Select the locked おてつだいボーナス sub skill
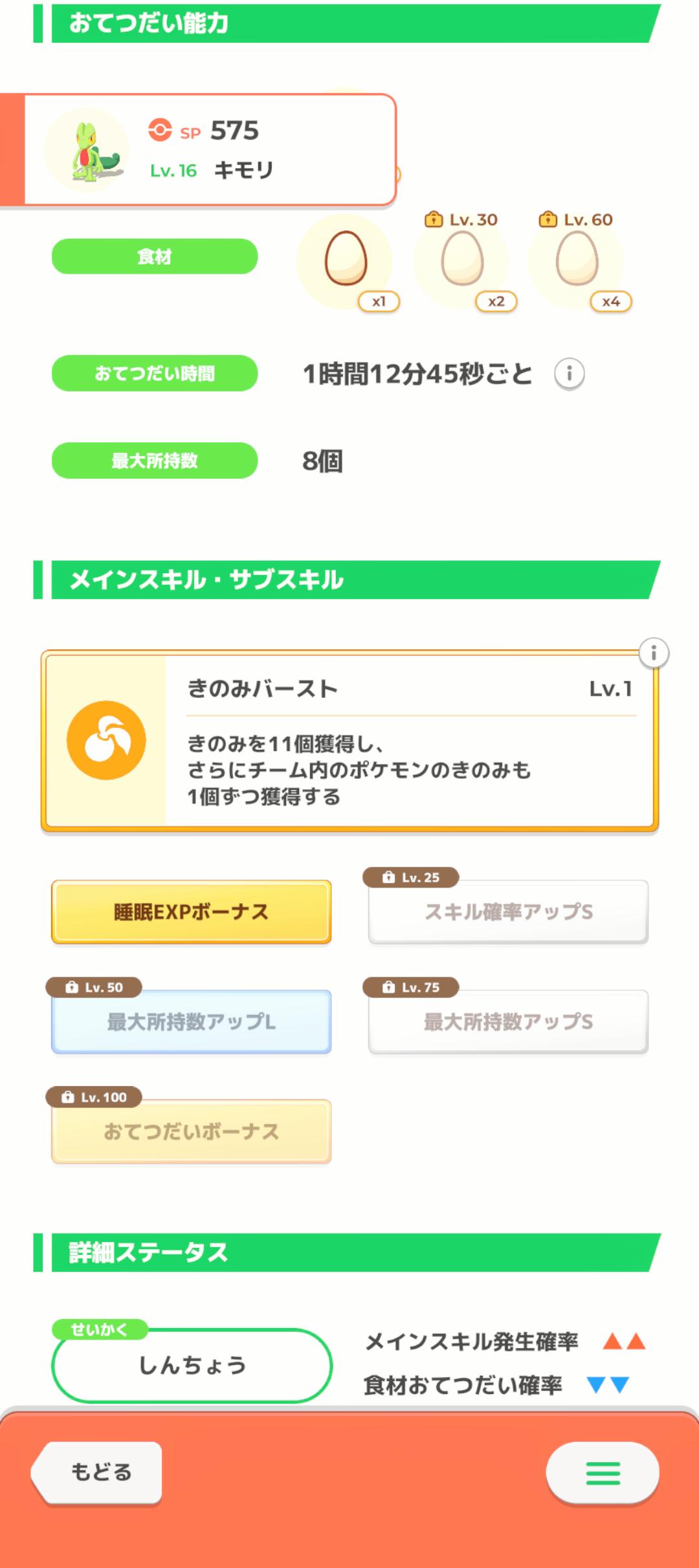 click(192, 1131)
